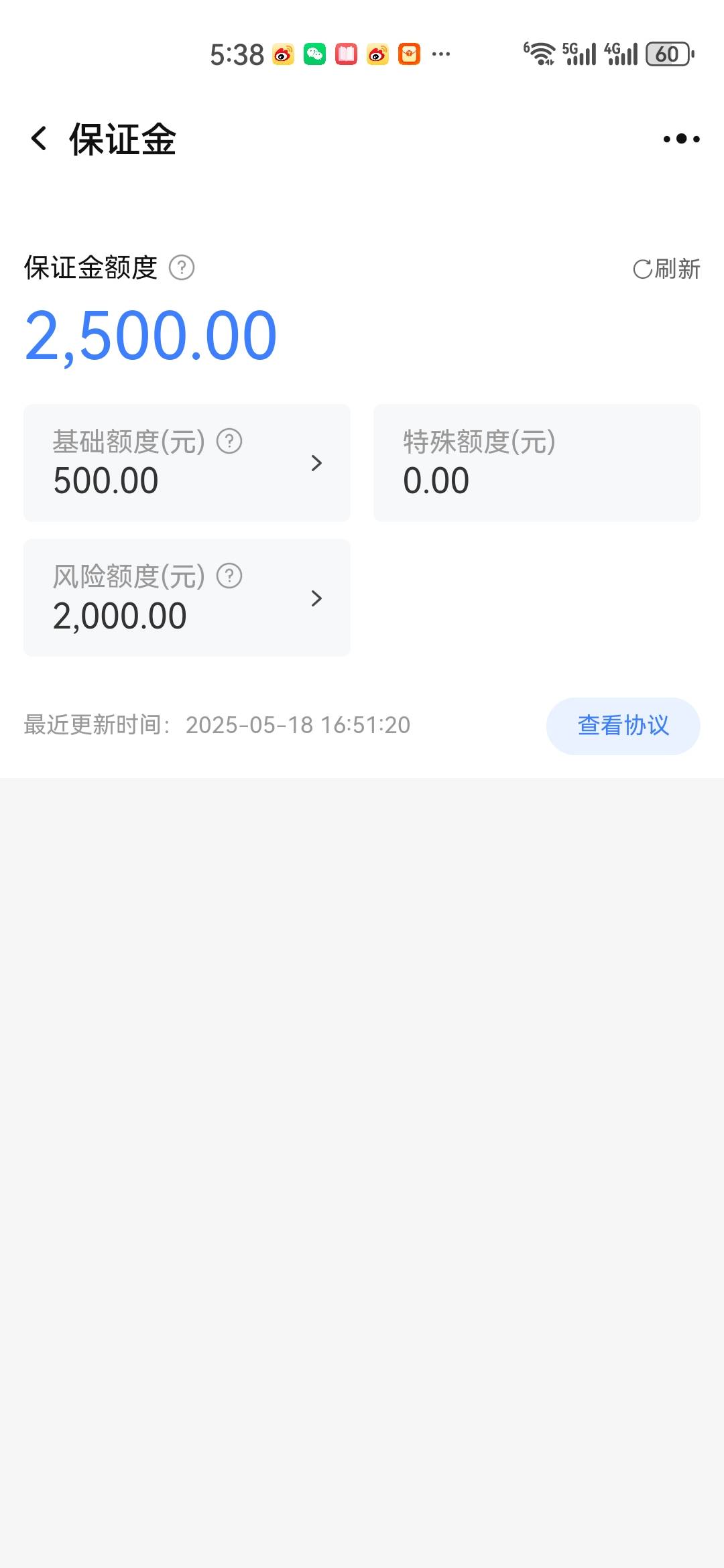Viewport: 724px width, 1568px height.
Task: Go back from the 保证金 page
Action: click(x=39, y=139)
